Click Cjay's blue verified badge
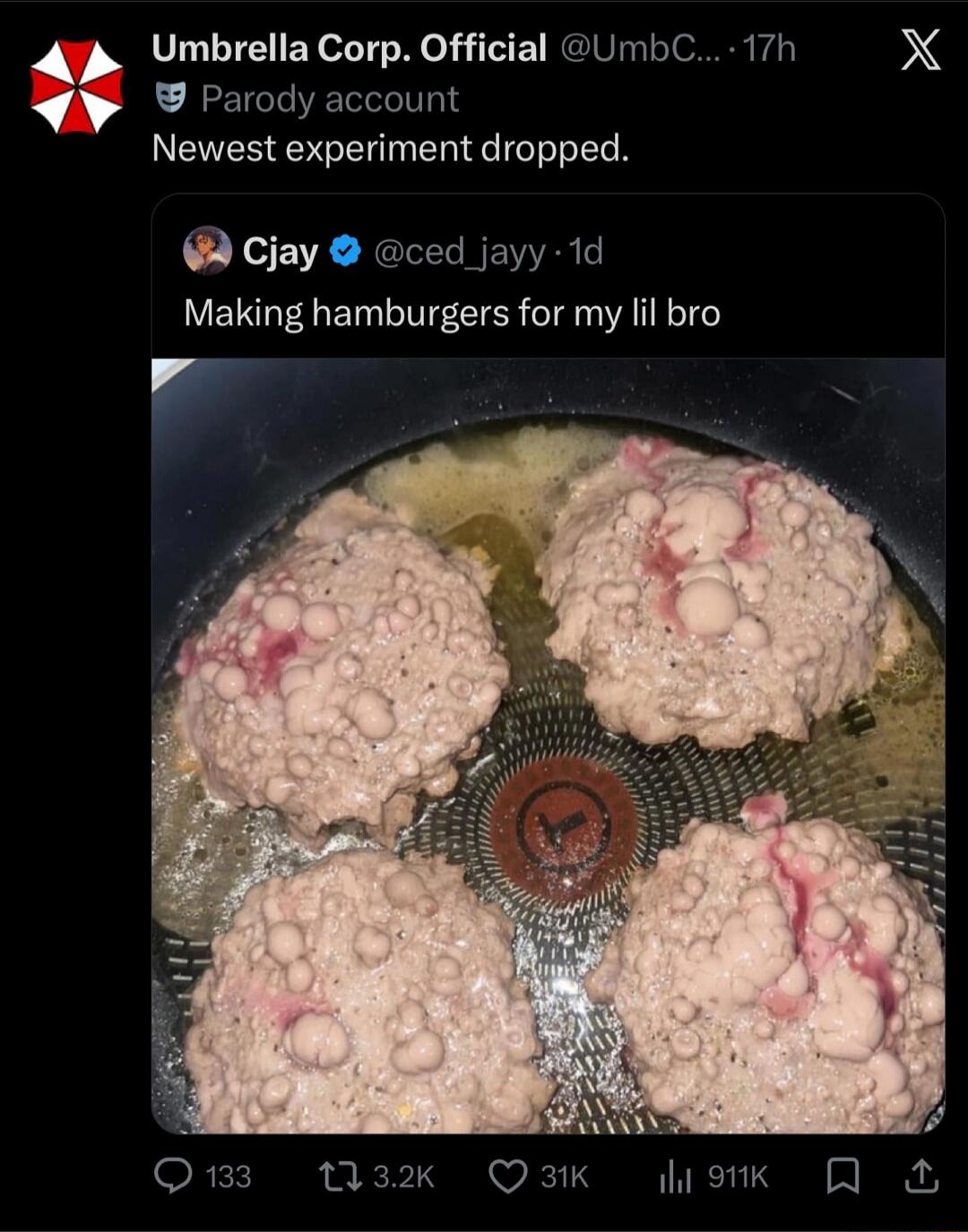 click(344, 254)
